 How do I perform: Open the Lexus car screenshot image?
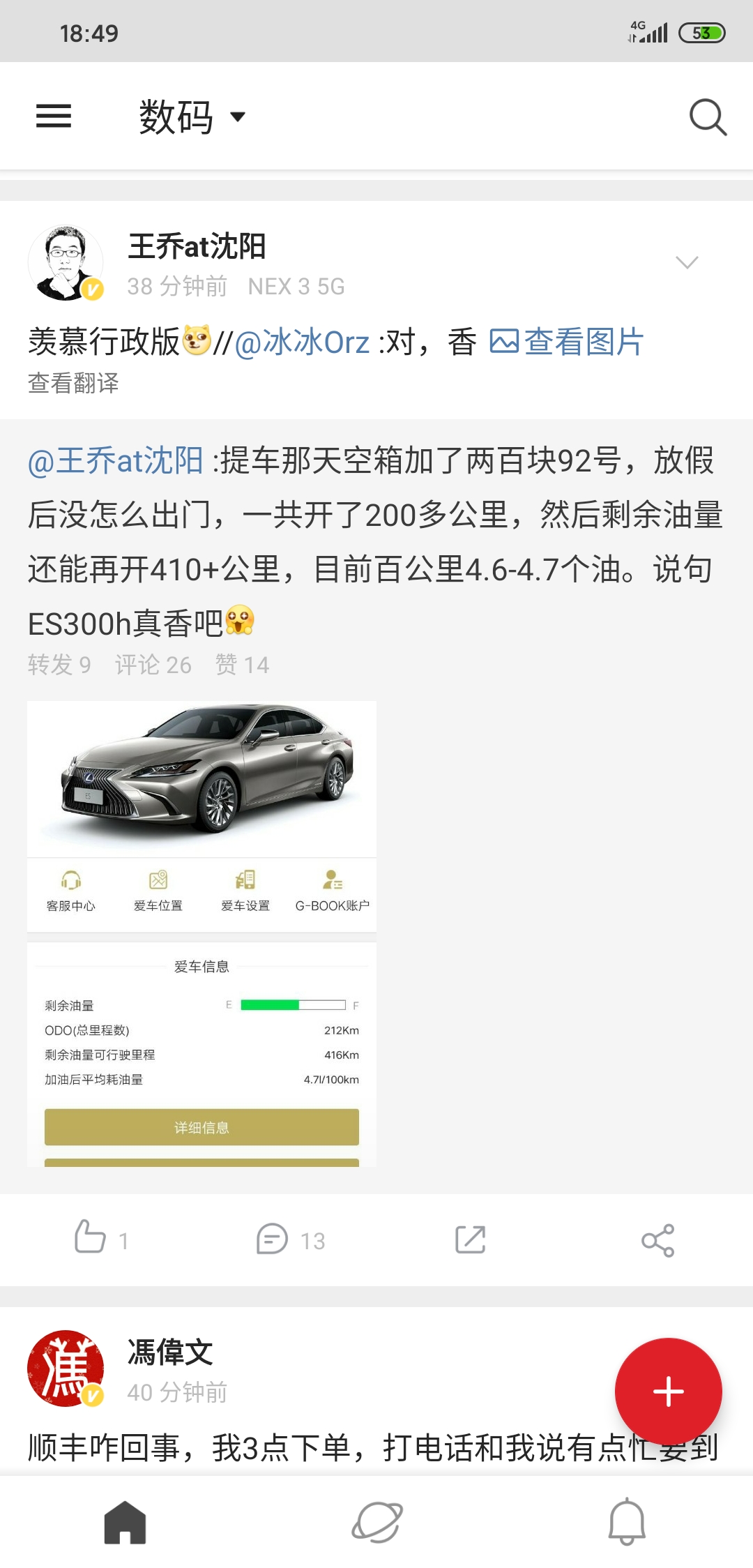pos(201,933)
